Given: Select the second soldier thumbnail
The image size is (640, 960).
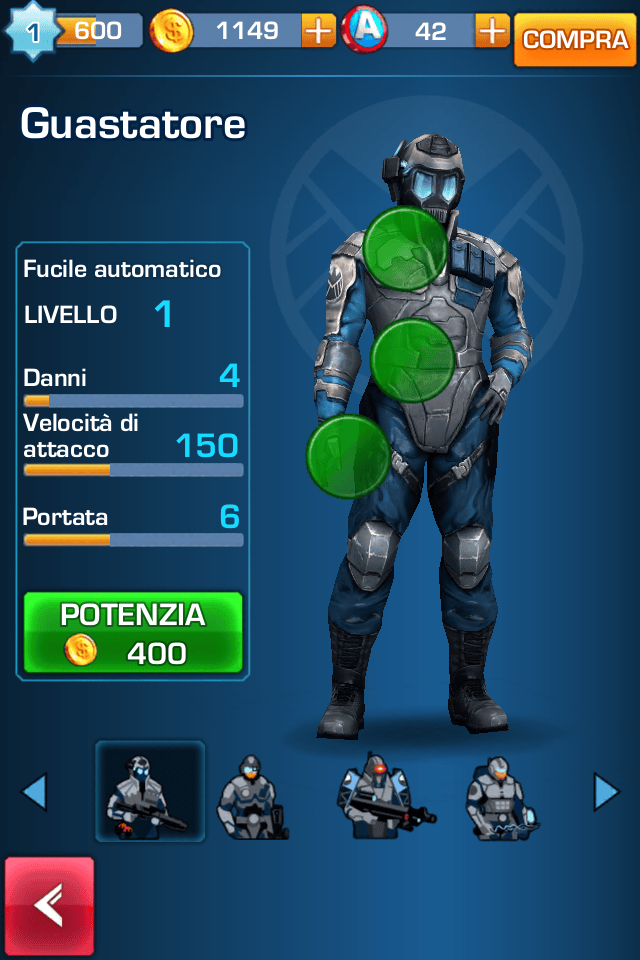Looking at the screenshot, I should [x=252, y=797].
